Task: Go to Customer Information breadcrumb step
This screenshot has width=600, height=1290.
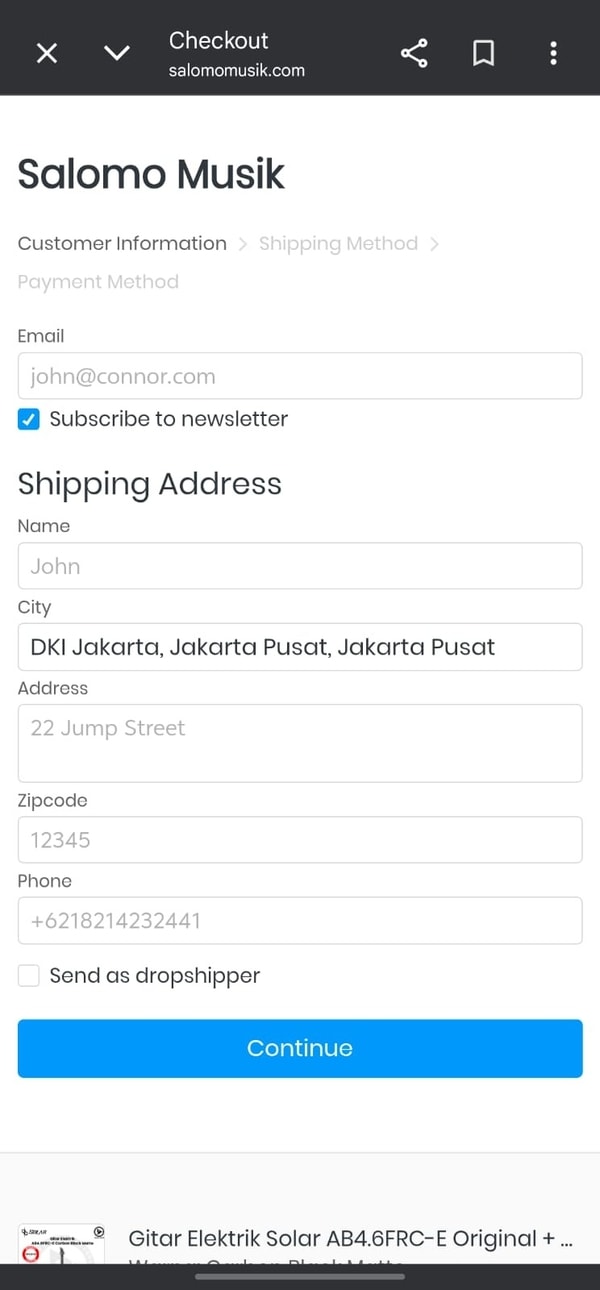Action: click(122, 243)
